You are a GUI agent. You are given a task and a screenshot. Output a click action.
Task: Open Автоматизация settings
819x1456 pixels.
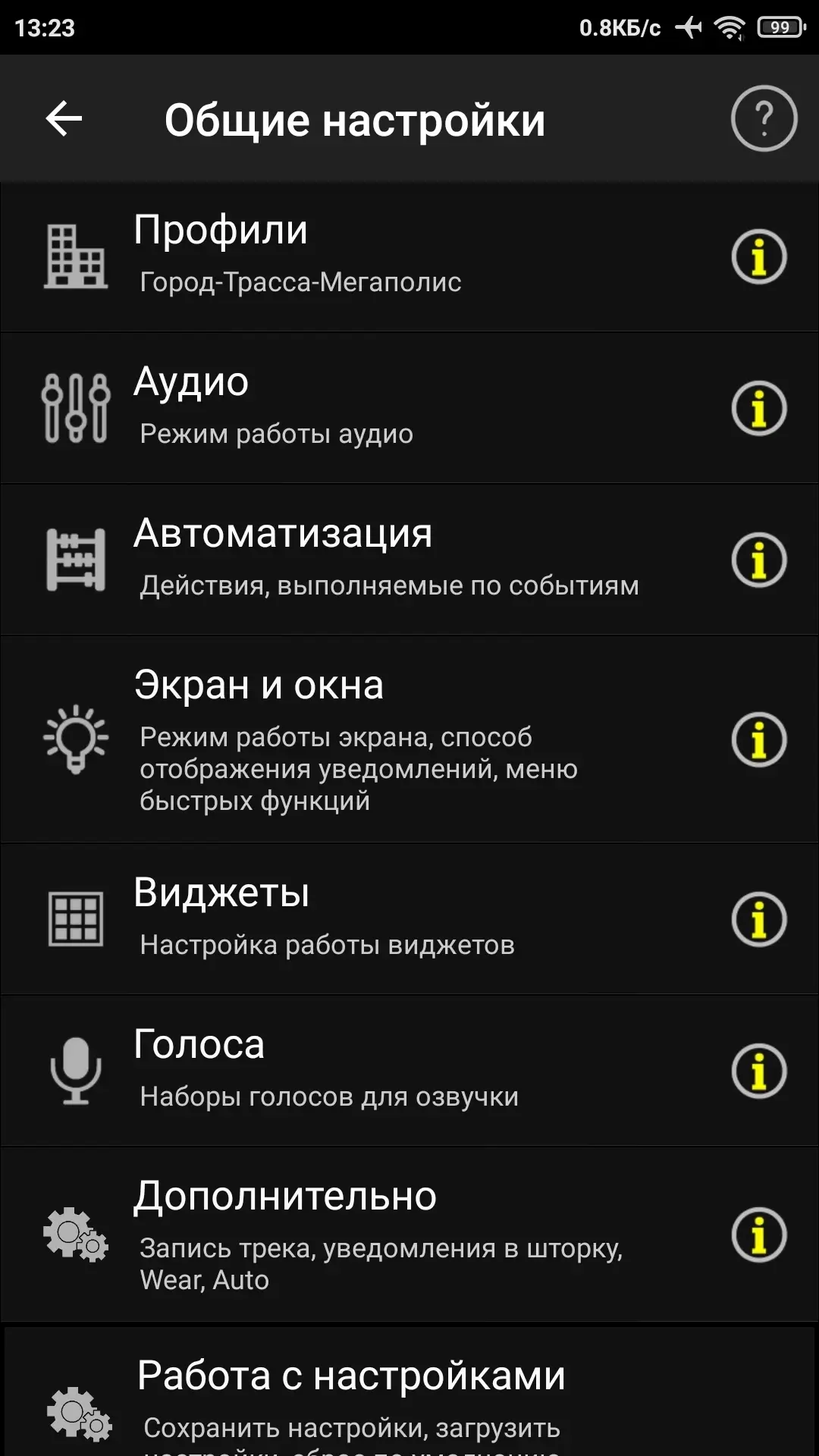(409, 560)
